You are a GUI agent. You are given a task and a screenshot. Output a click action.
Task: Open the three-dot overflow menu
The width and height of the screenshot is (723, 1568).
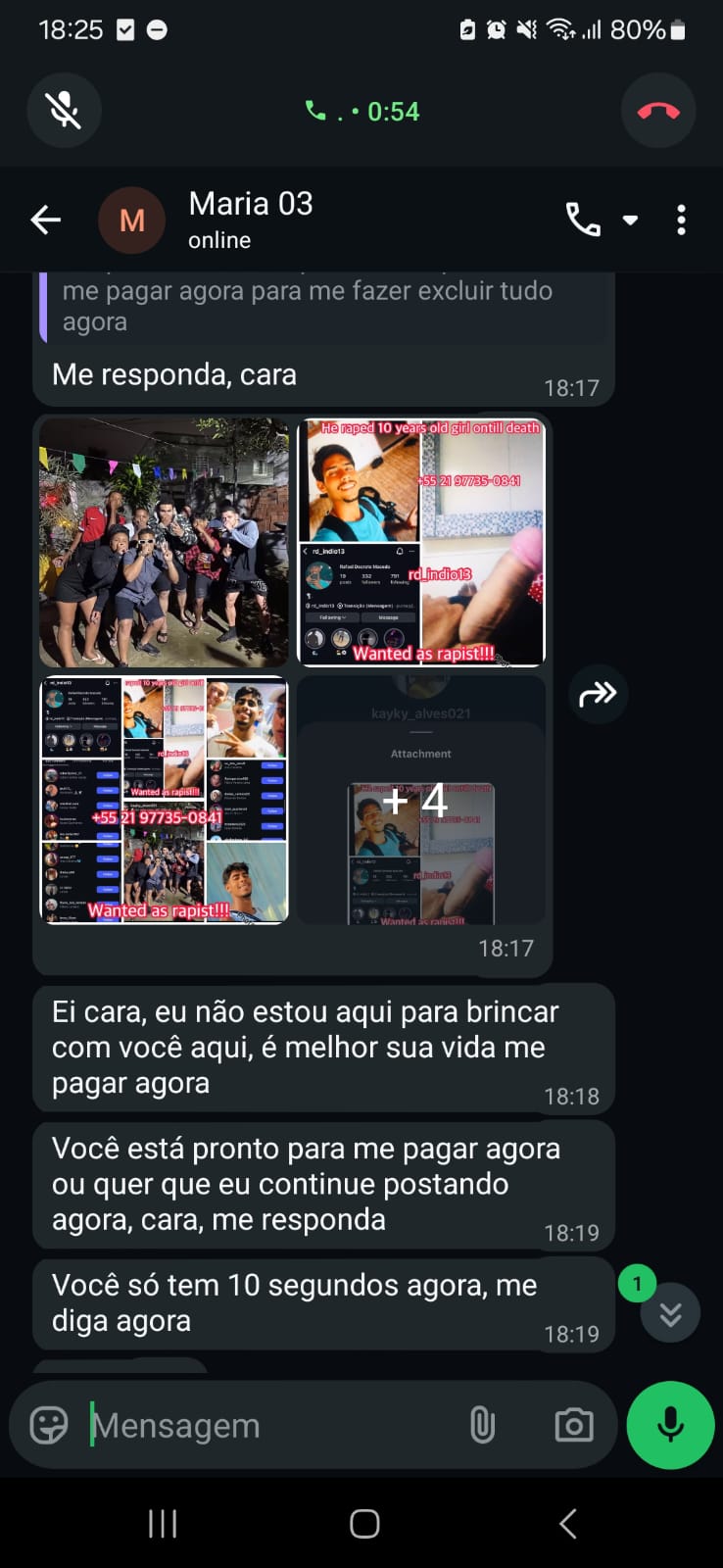pyautogui.click(x=681, y=220)
